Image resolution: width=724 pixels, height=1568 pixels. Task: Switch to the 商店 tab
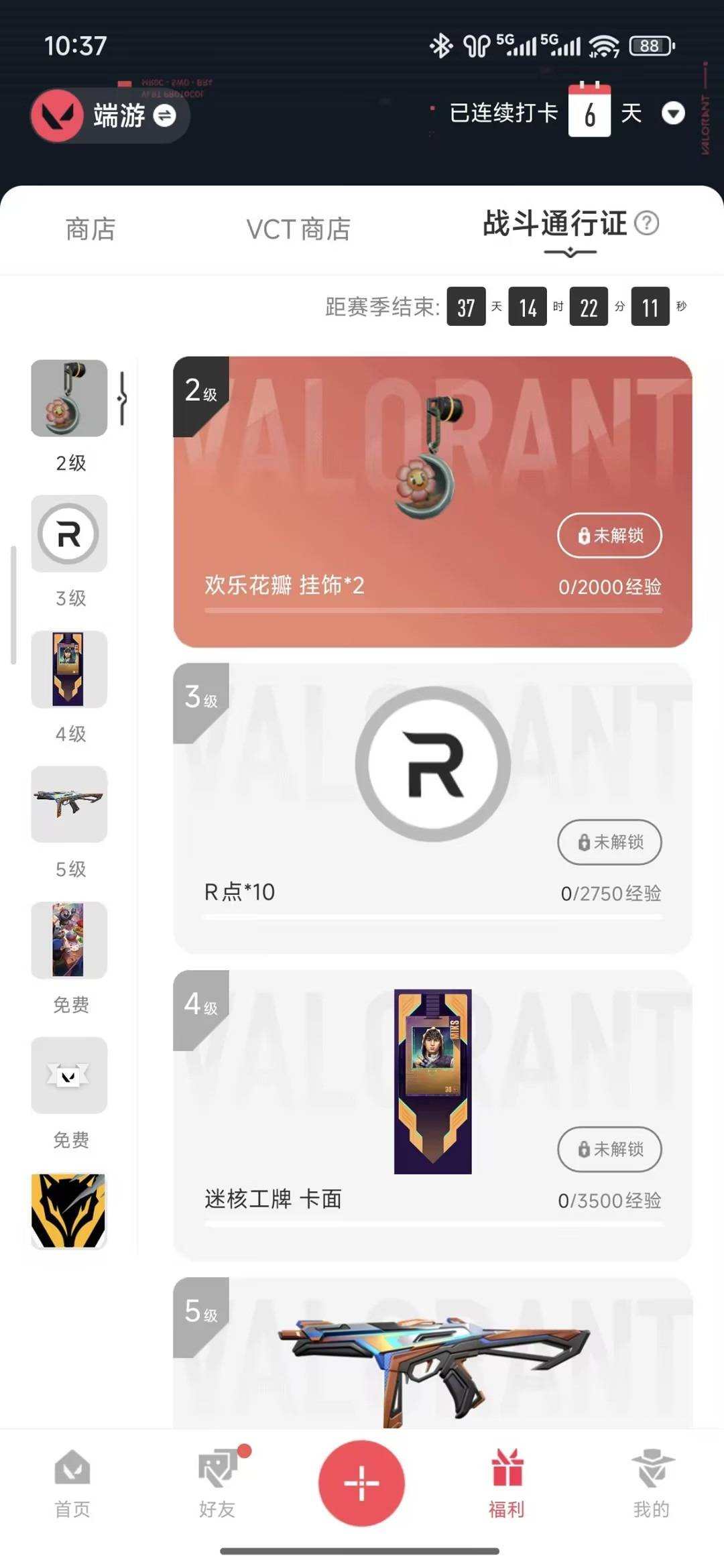pos(90,229)
